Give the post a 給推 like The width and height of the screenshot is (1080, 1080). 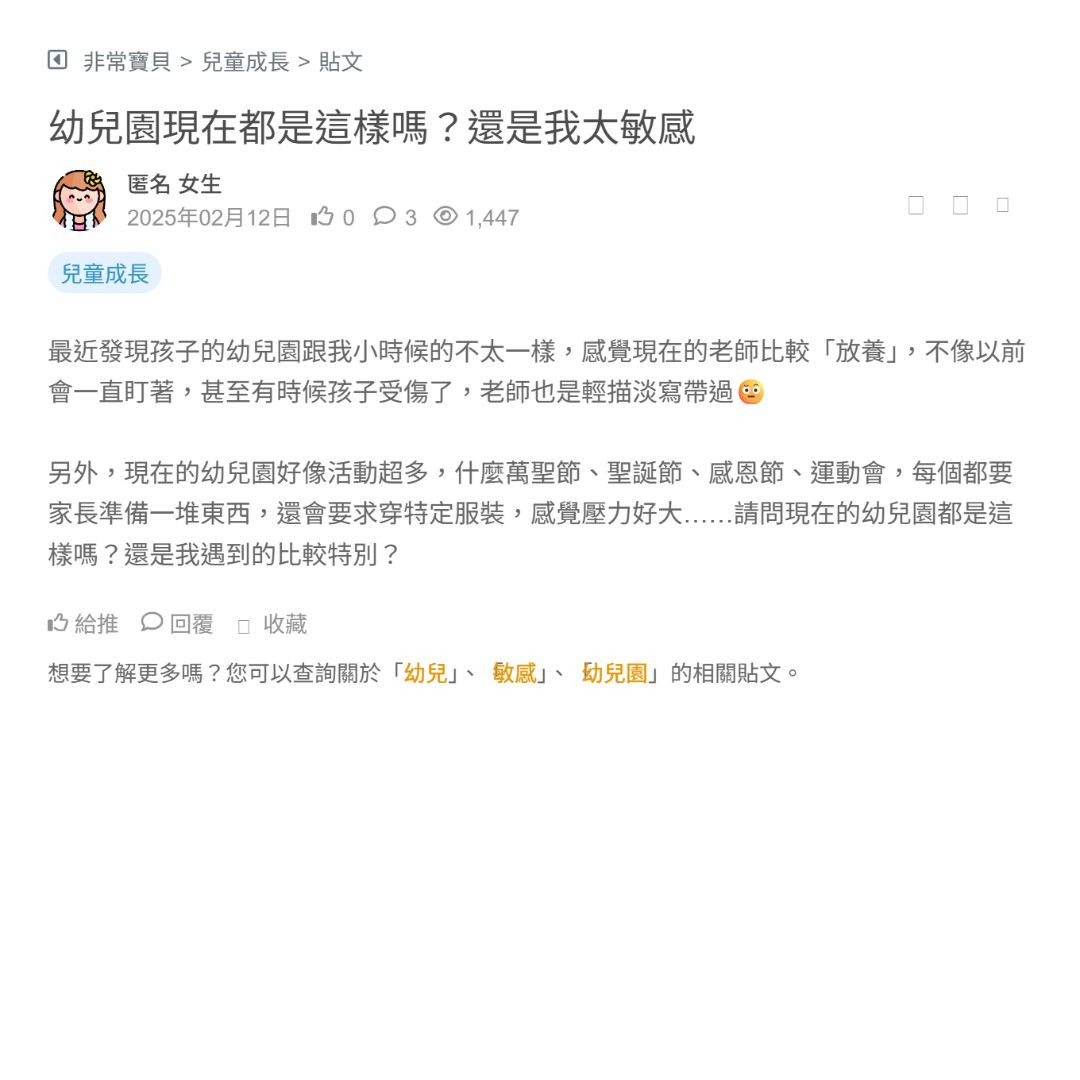tap(83, 624)
